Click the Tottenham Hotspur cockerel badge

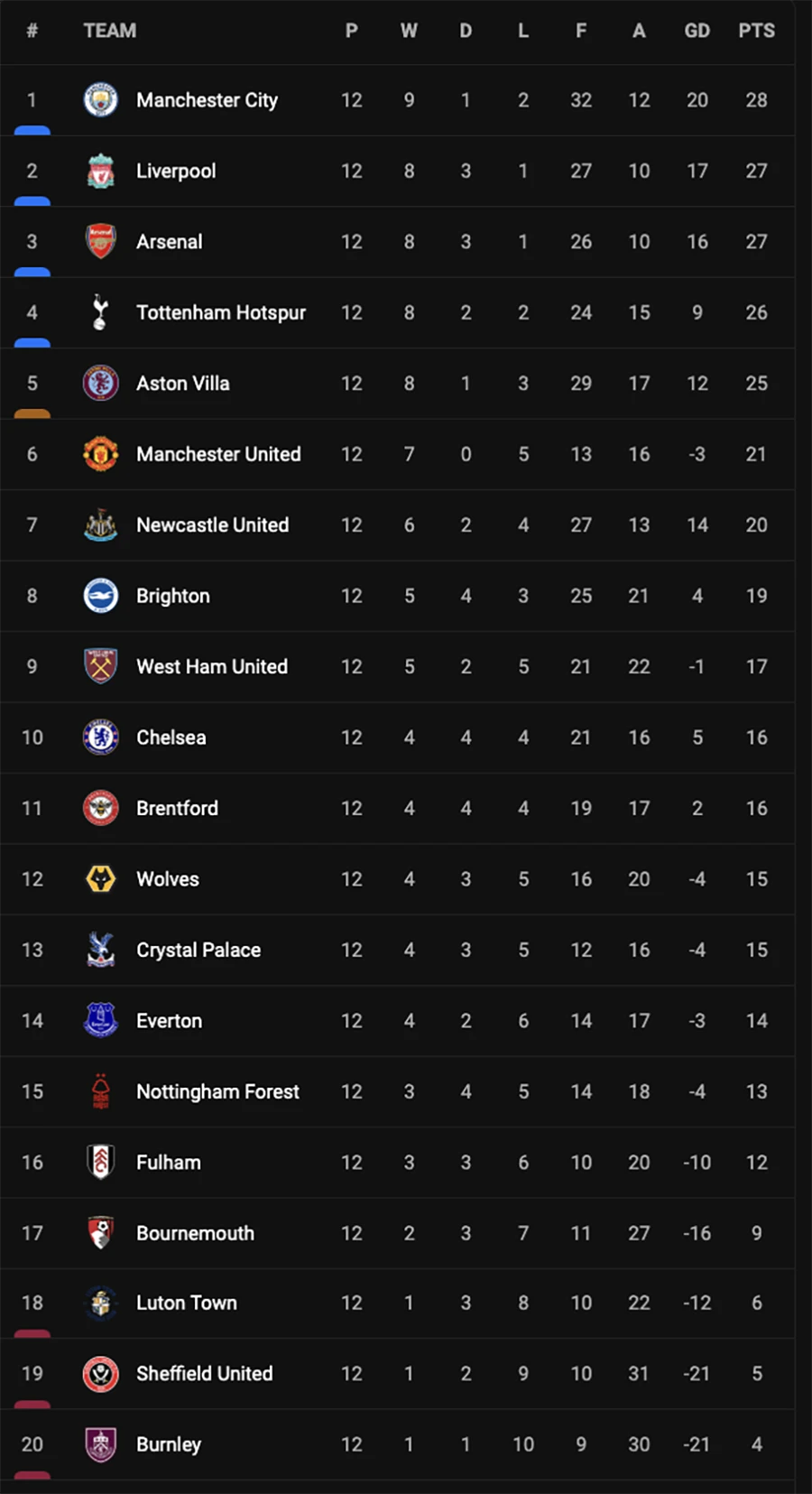[100, 312]
